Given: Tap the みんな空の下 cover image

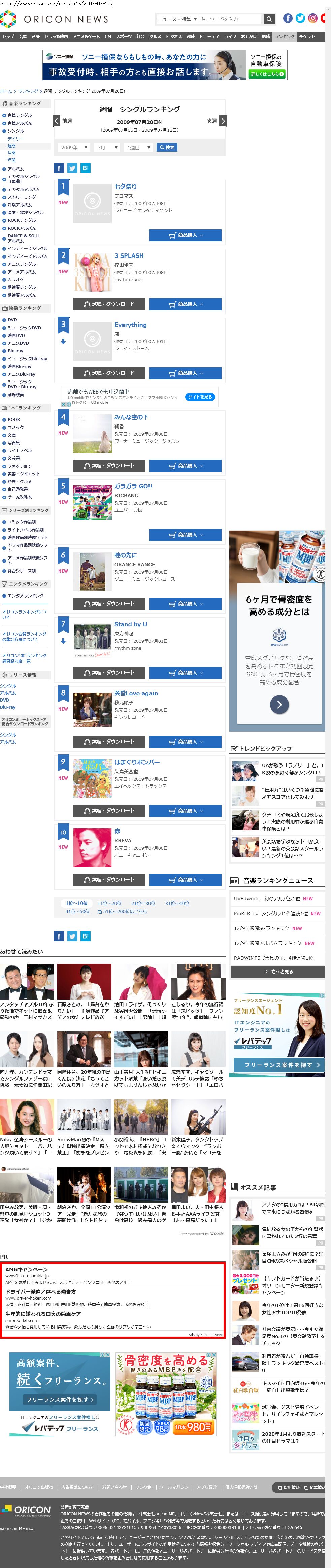Looking at the screenshot, I should 91,435.
